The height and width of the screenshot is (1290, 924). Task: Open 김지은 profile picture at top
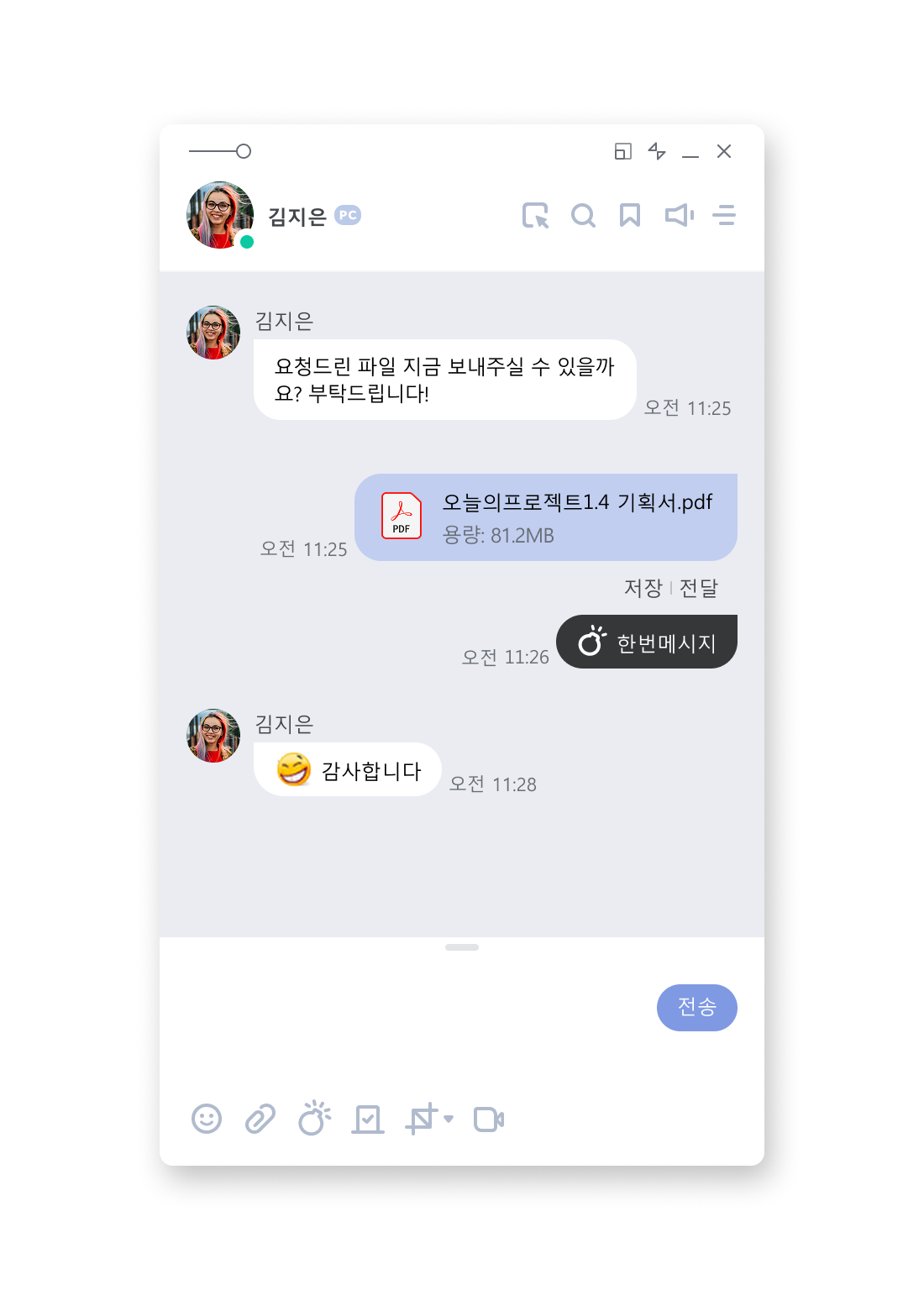(217, 215)
